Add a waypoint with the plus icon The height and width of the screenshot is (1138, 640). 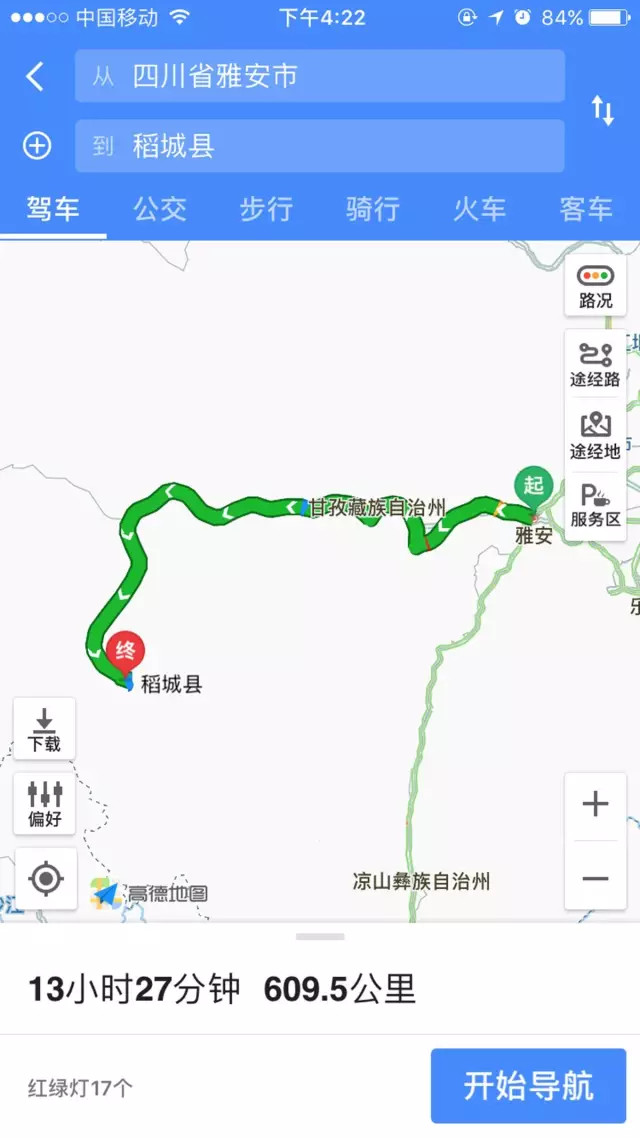(x=37, y=146)
